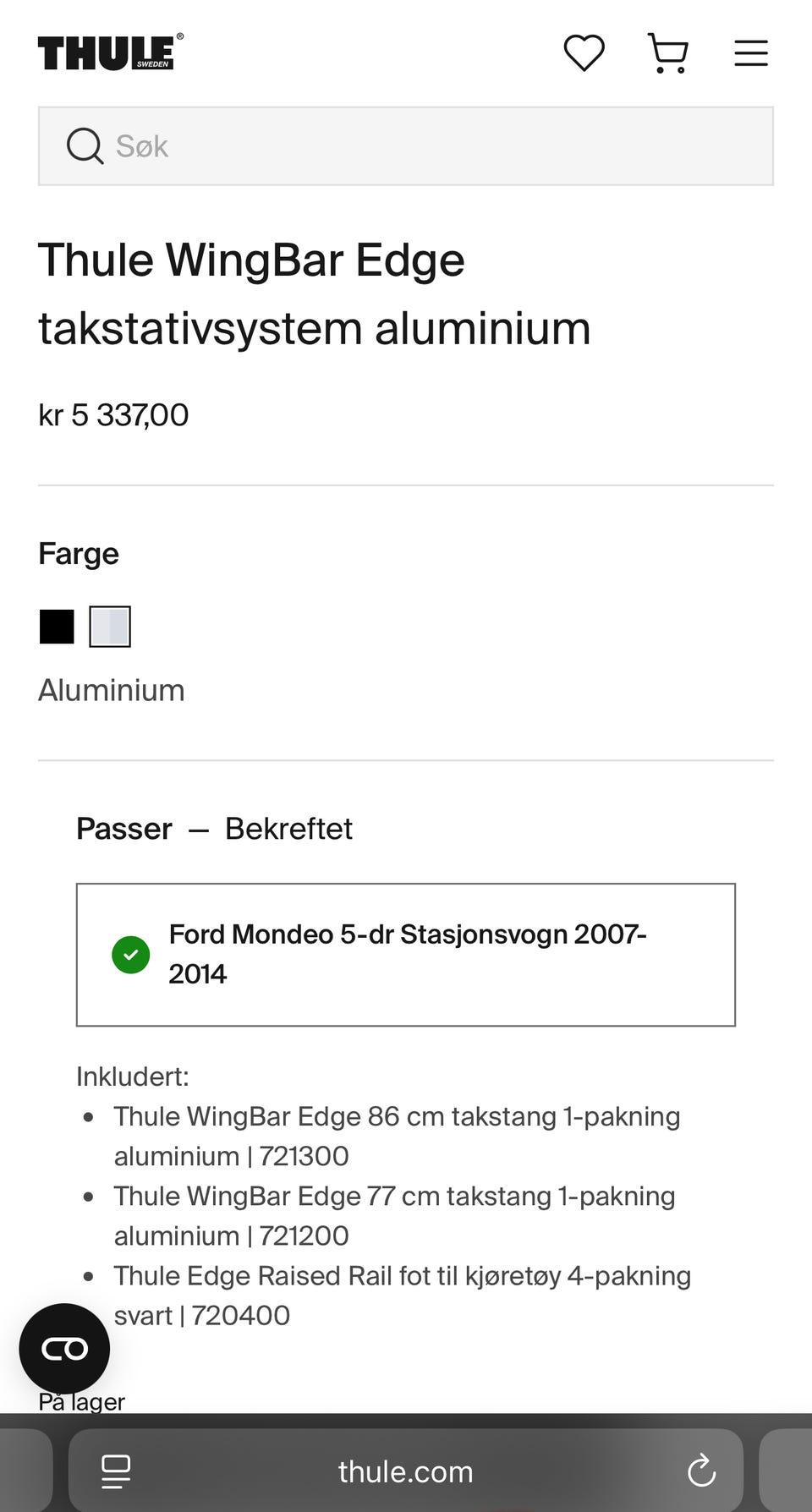Screen dimensions: 812x1512
Task: Click the search magnifier icon
Action: (x=84, y=145)
